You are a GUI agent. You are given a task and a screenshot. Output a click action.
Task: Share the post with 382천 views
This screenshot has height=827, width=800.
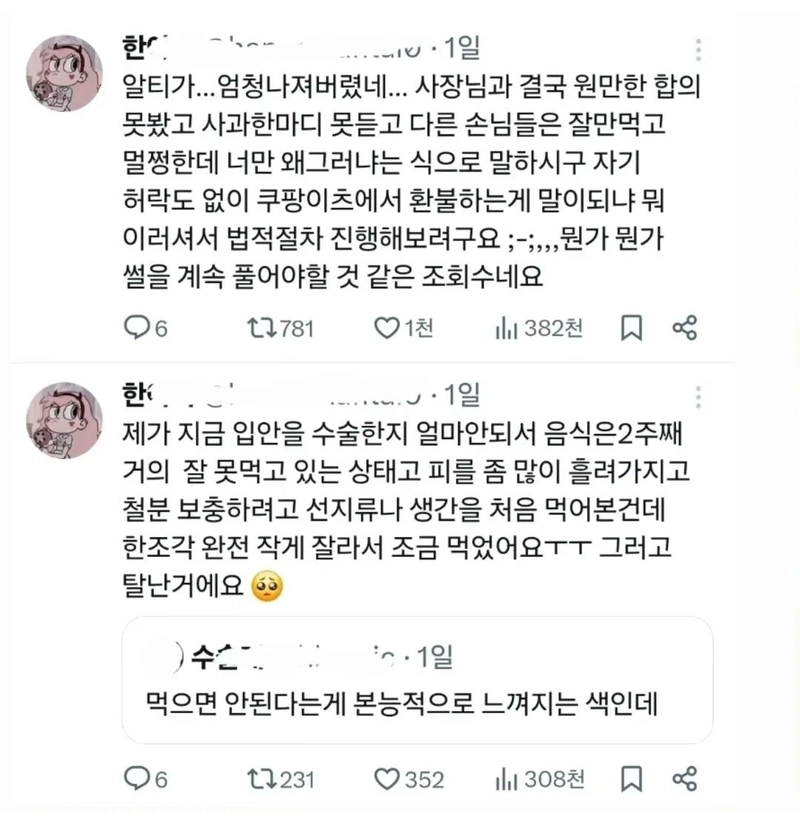click(685, 328)
